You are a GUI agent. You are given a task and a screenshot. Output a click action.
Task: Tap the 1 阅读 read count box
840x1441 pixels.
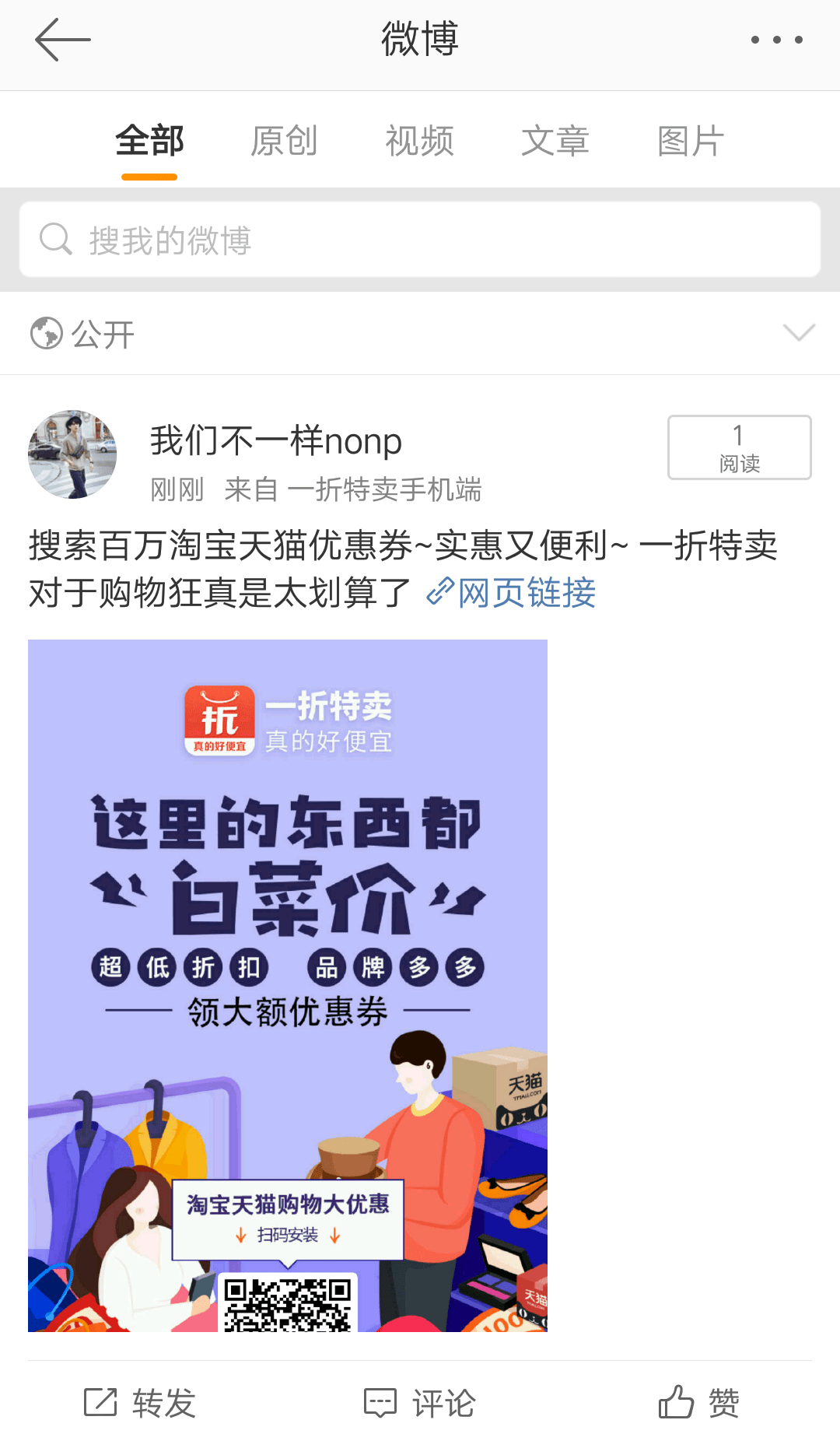[x=739, y=447]
